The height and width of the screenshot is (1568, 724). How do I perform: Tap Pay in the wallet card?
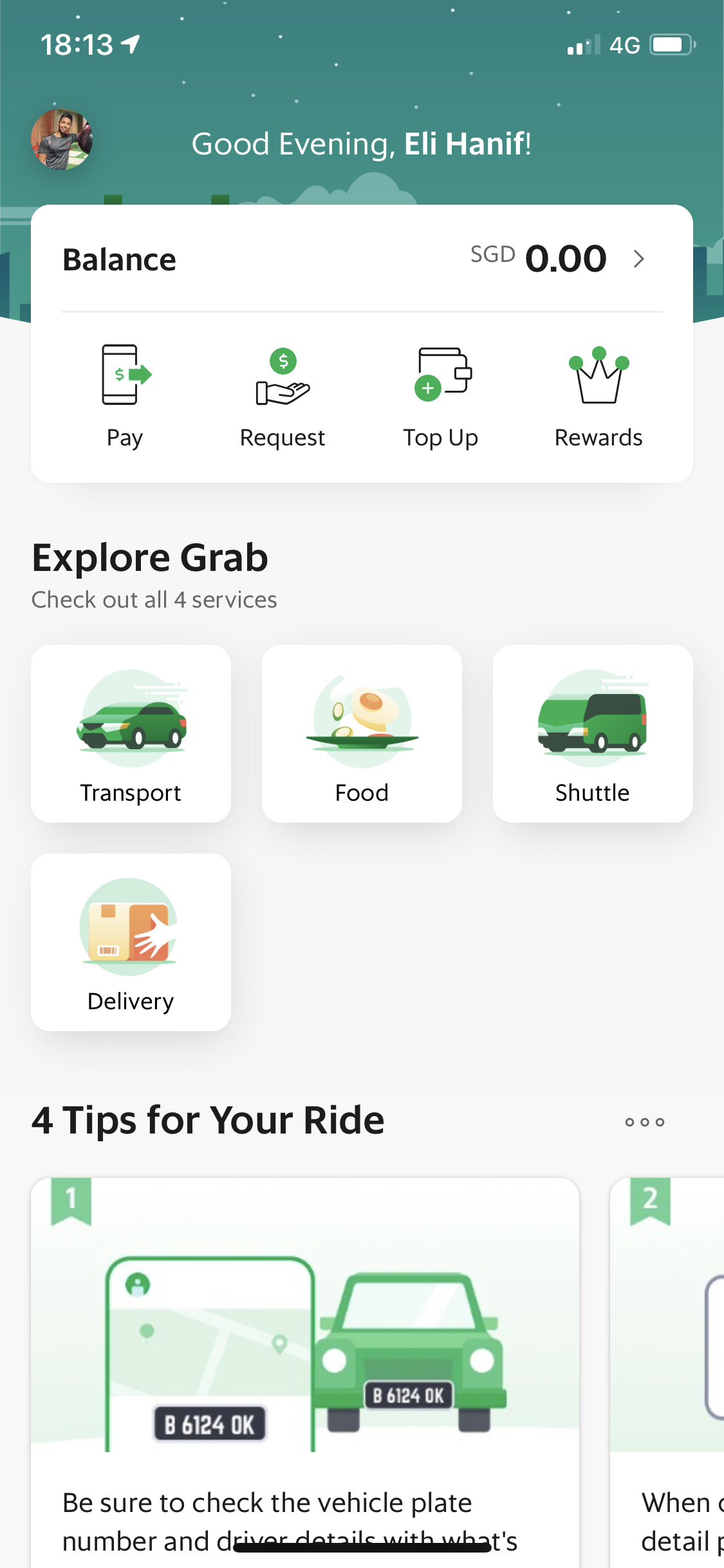125,395
